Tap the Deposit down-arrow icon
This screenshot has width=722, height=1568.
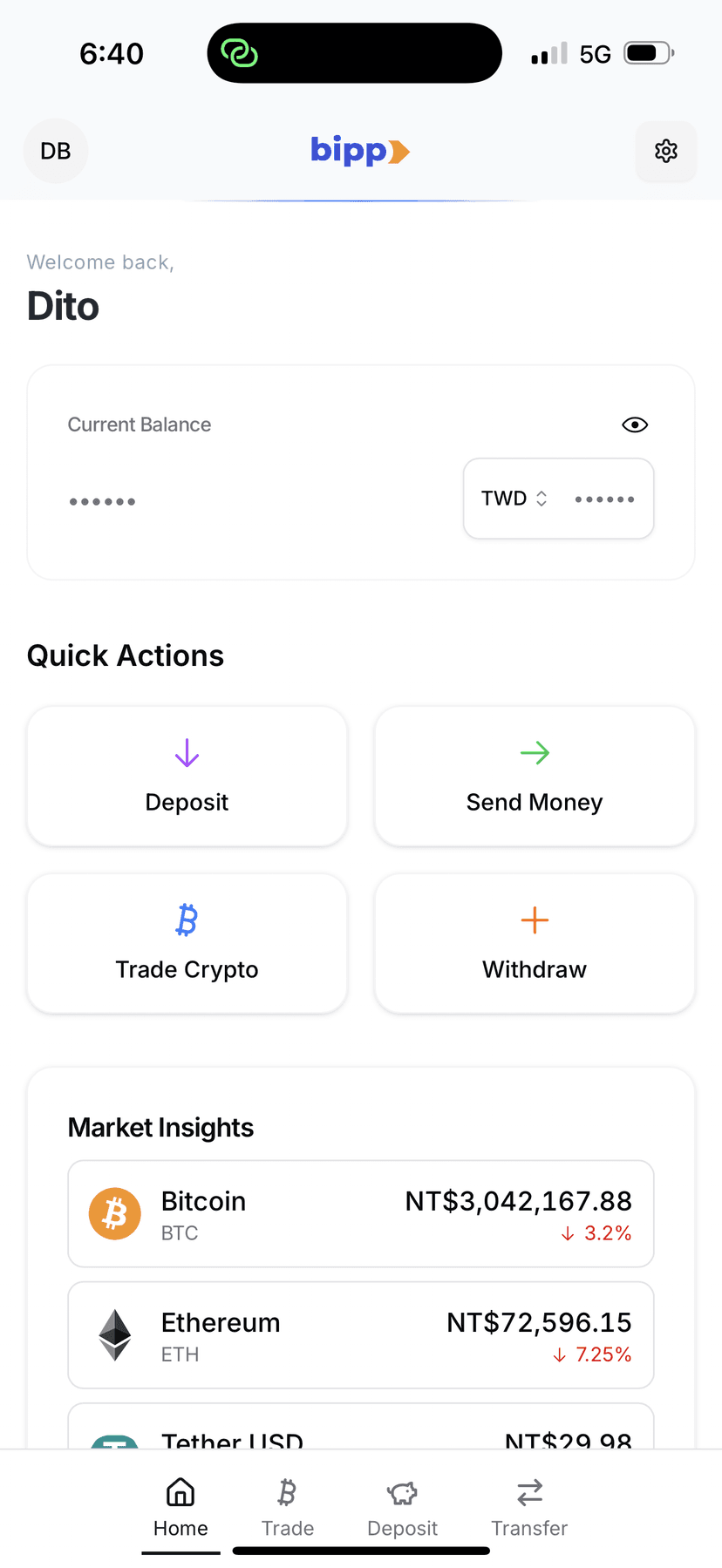187,751
